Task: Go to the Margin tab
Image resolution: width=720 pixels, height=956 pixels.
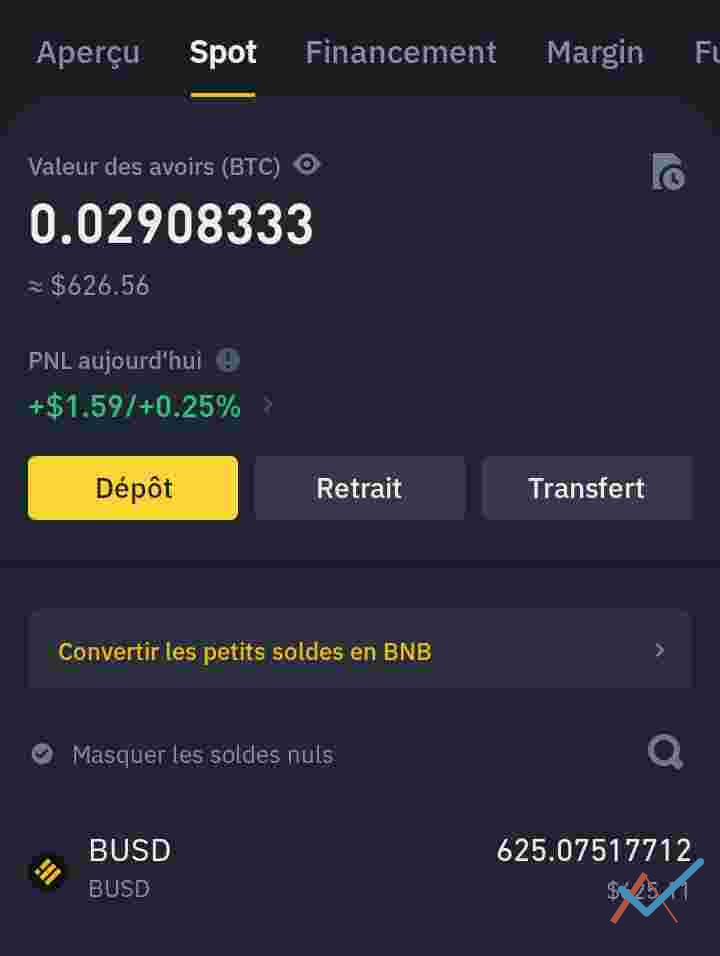Action: (595, 52)
